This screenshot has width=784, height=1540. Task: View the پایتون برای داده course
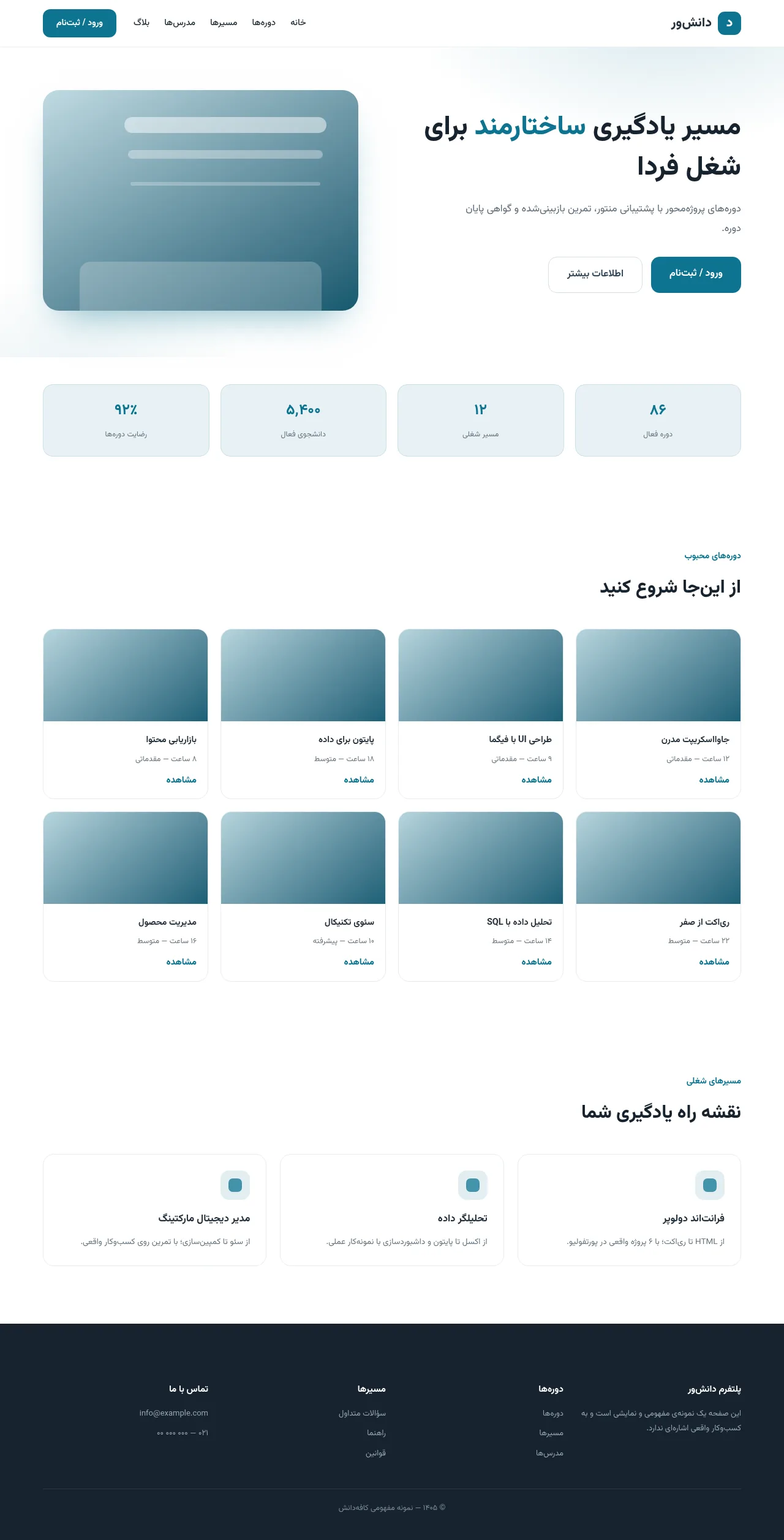coord(359,779)
